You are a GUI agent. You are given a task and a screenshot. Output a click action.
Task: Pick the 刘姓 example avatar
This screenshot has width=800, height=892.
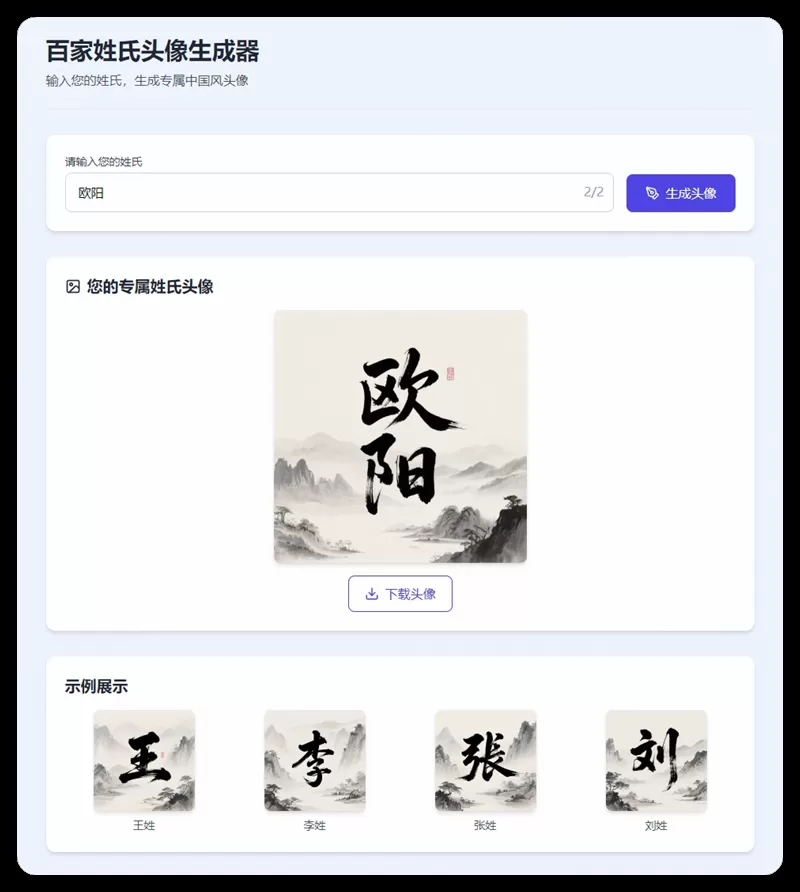(656, 761)
